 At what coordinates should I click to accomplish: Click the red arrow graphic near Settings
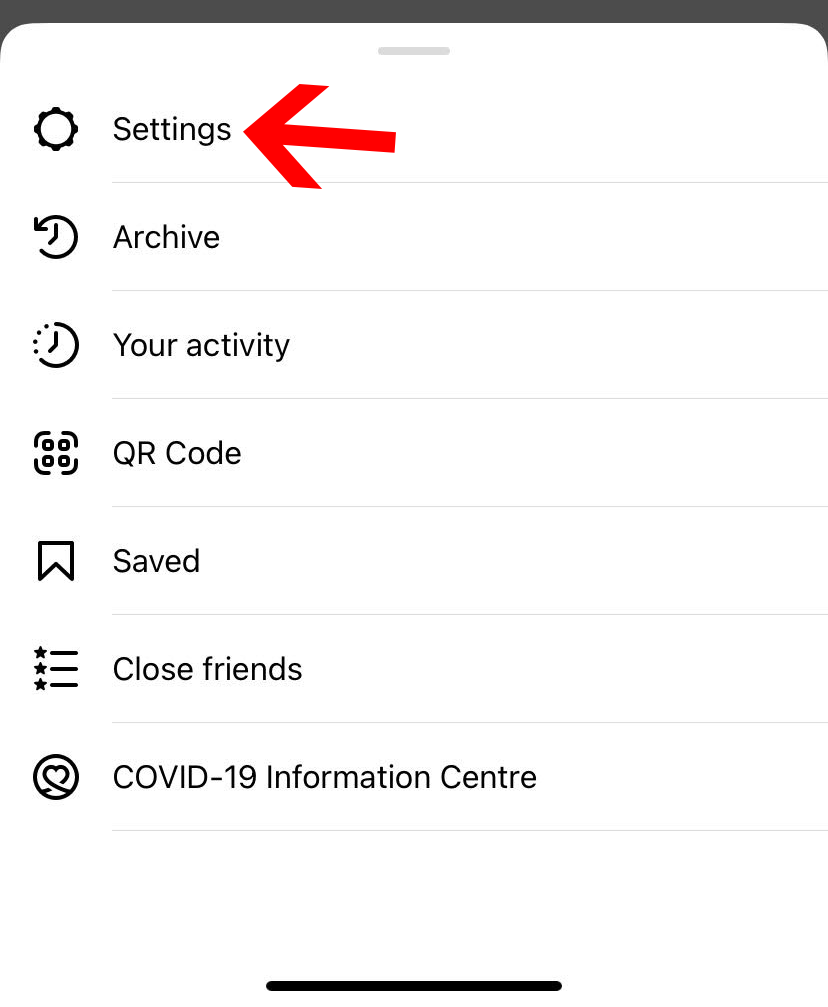click(320, 135)
